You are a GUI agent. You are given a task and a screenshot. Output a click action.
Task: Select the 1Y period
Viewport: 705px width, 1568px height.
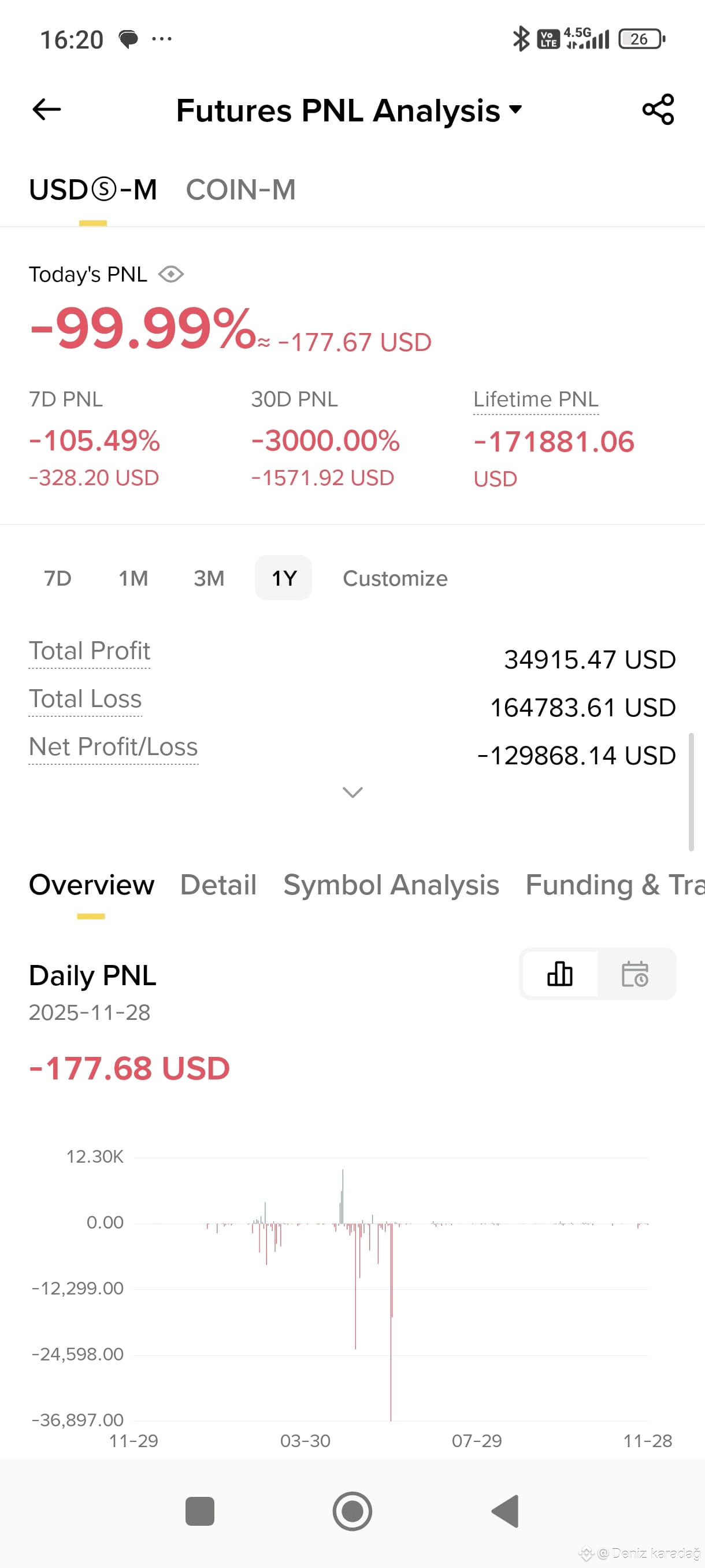284,578
